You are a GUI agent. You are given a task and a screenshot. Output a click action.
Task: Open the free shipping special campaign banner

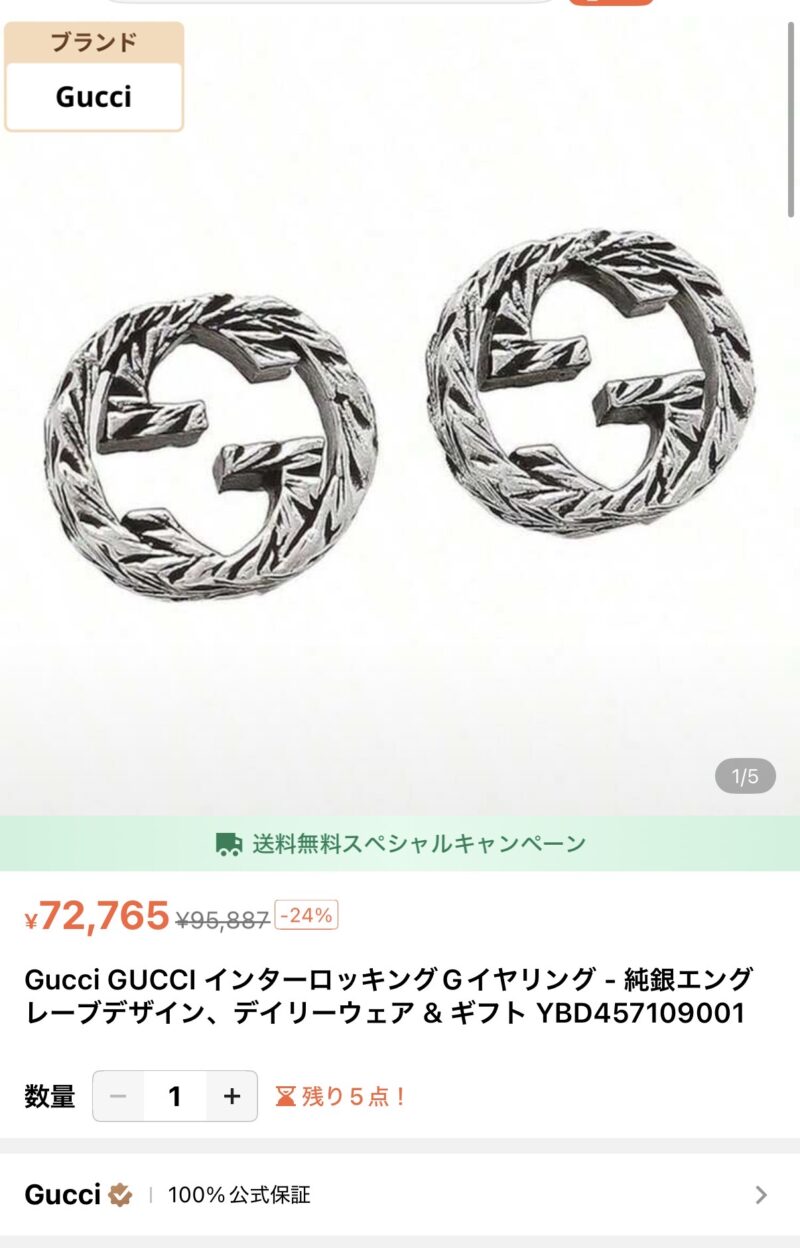400,843
